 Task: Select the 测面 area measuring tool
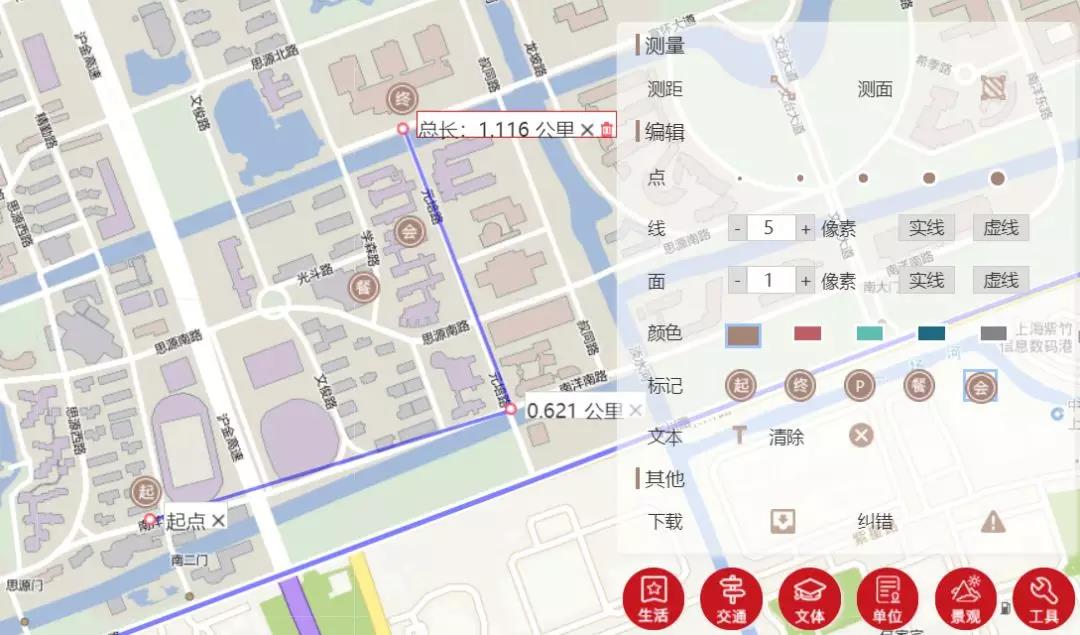pyautogui.click(x=993, y=88)
